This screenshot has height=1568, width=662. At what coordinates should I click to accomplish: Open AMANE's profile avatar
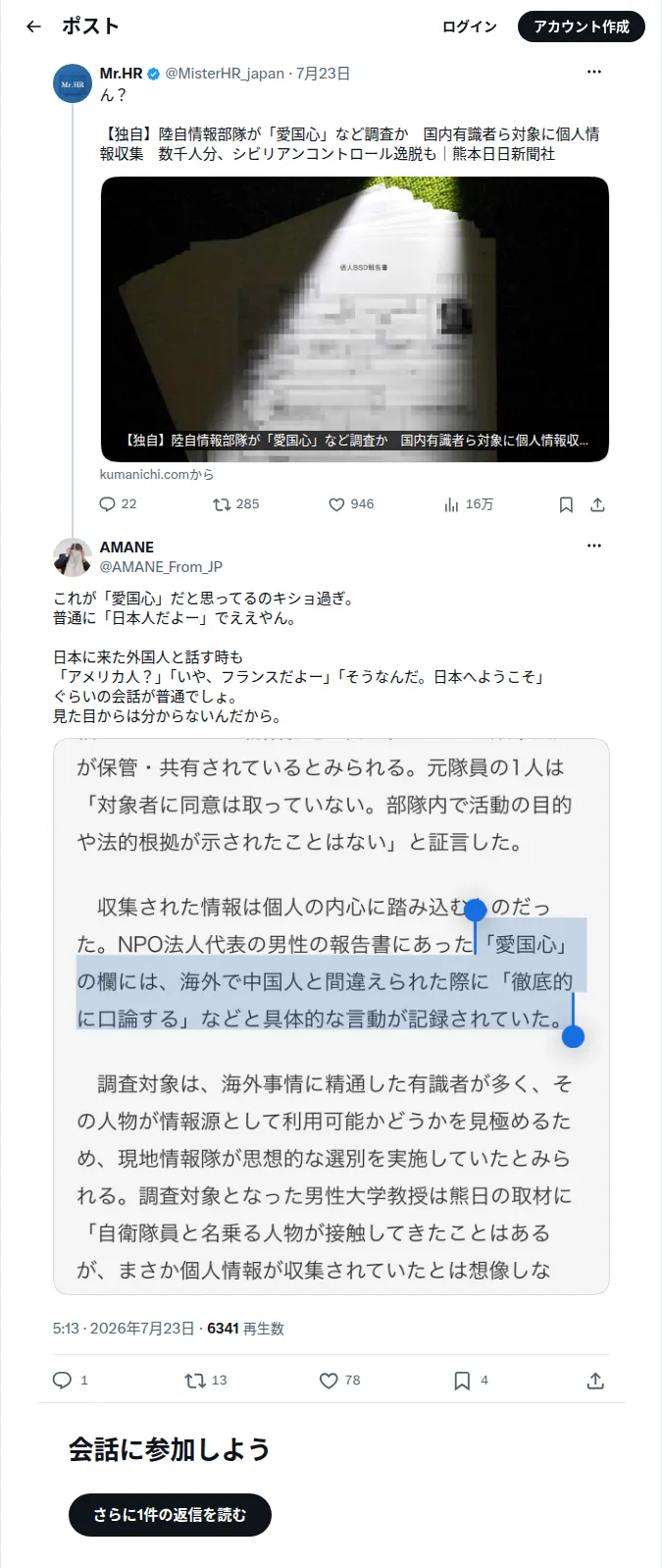coord(73,557)
